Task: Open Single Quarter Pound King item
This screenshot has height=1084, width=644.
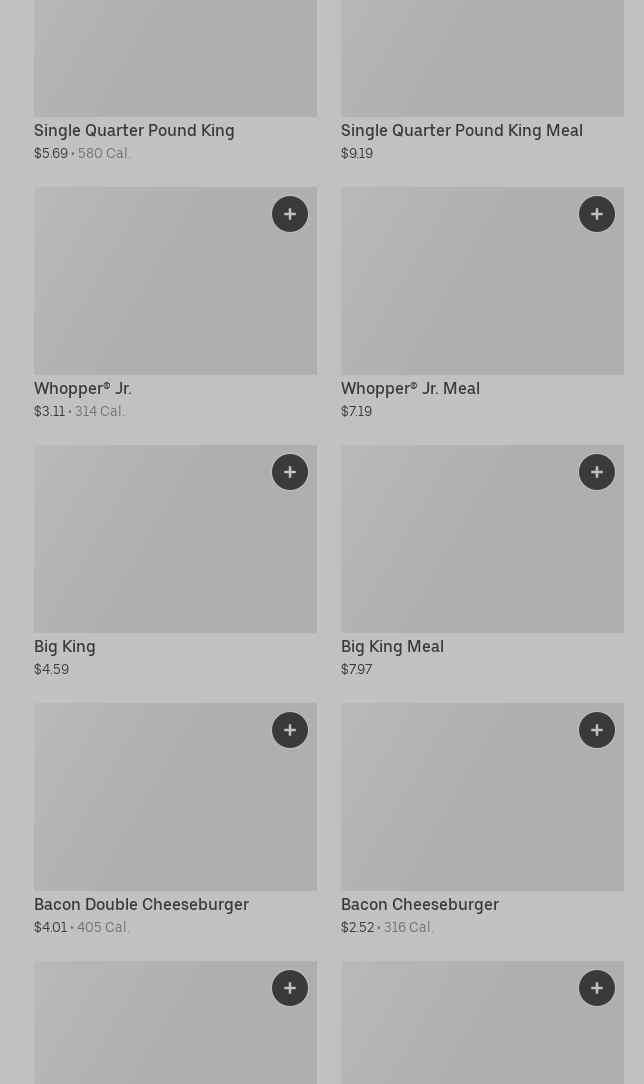Action: point(175,60)
